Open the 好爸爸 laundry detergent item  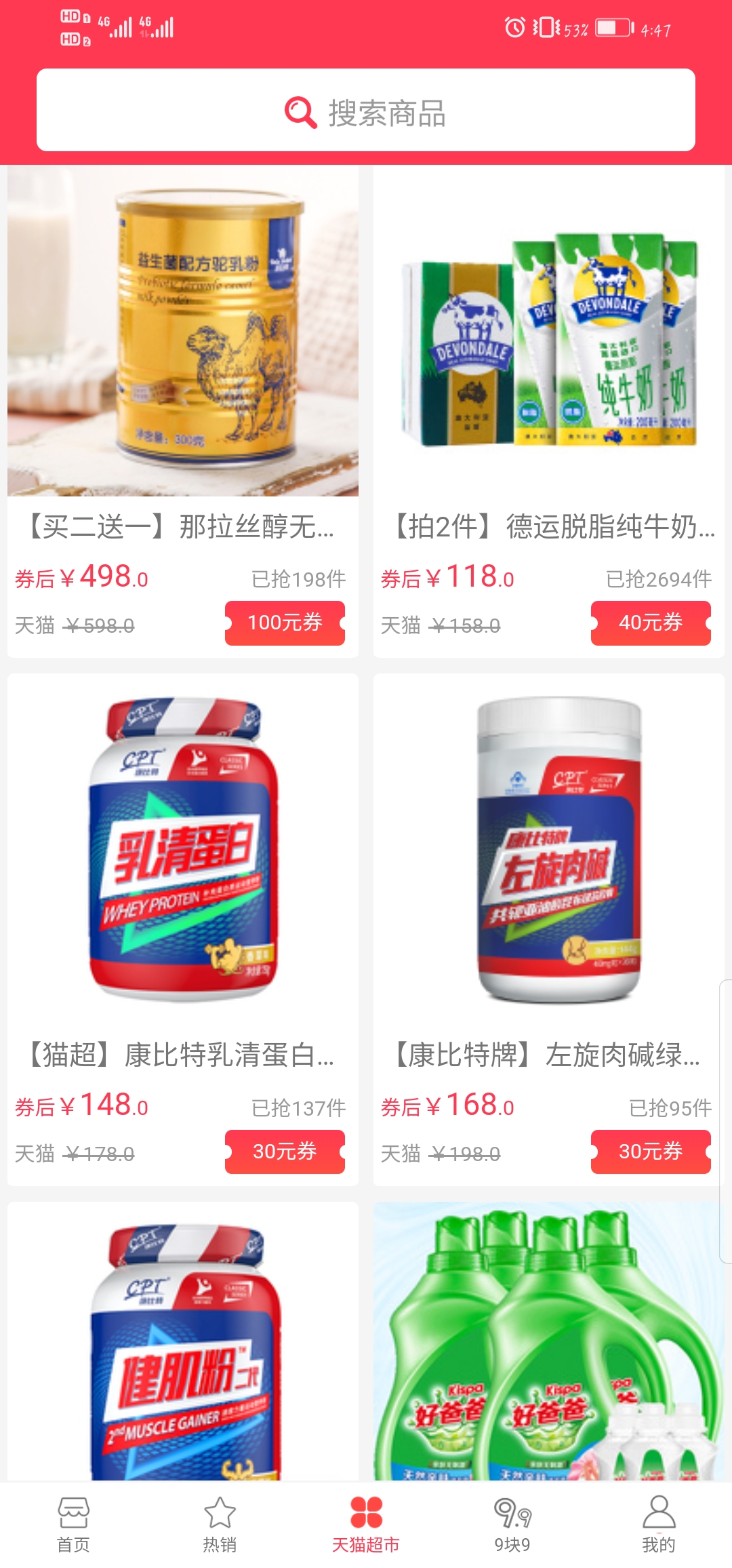(x=549, y=1343)
